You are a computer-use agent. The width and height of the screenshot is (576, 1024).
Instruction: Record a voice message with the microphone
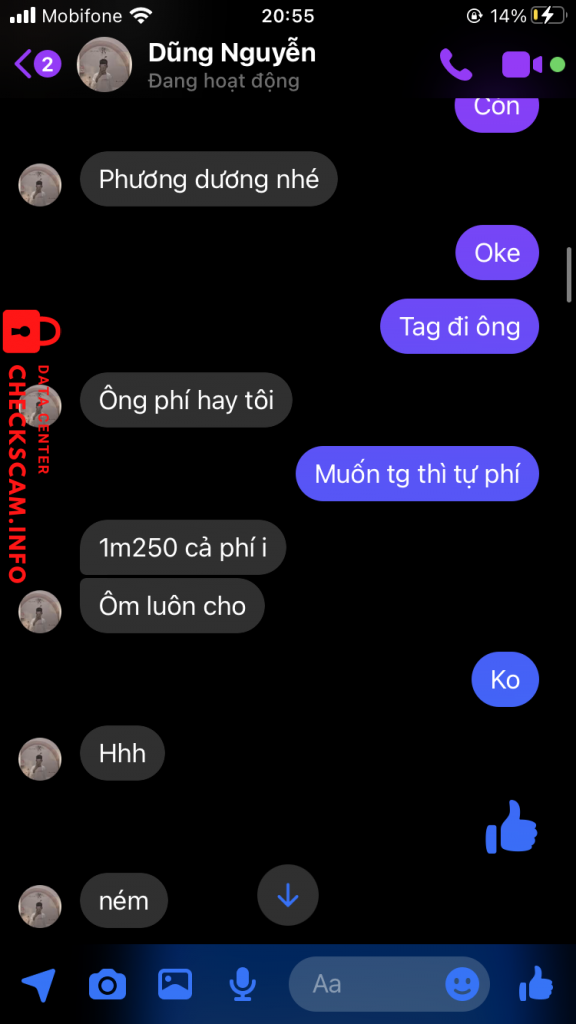242,984
